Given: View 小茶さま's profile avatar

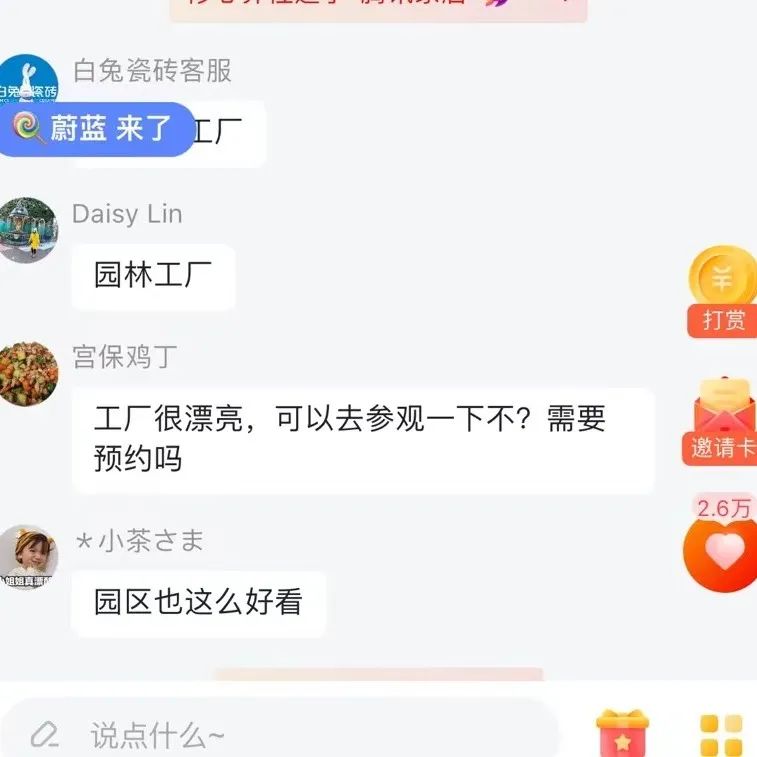Looking at the screenshot, I should pyautogui.click(x=29, y=558).
